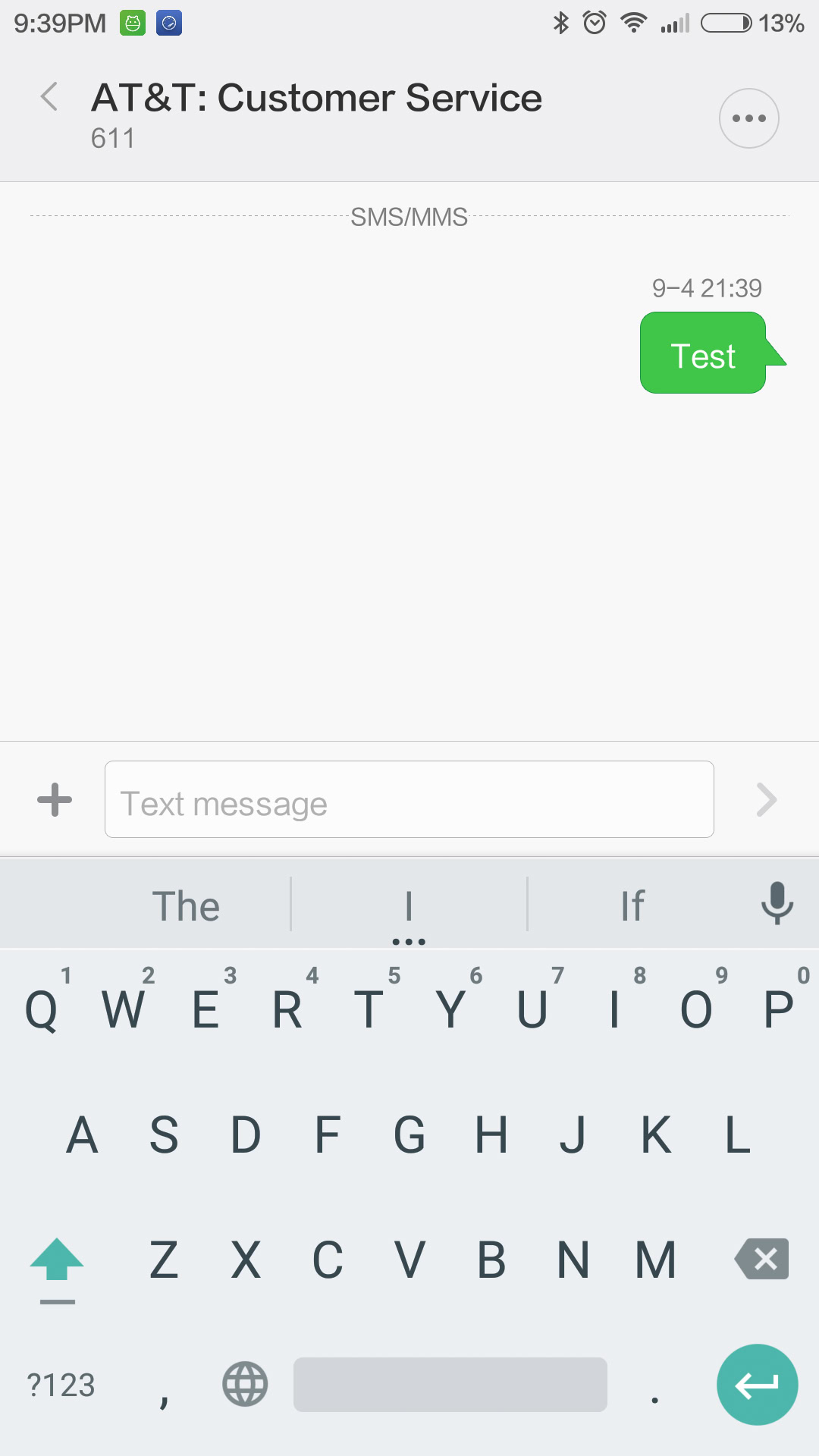Toggle the shift key

57,1260
